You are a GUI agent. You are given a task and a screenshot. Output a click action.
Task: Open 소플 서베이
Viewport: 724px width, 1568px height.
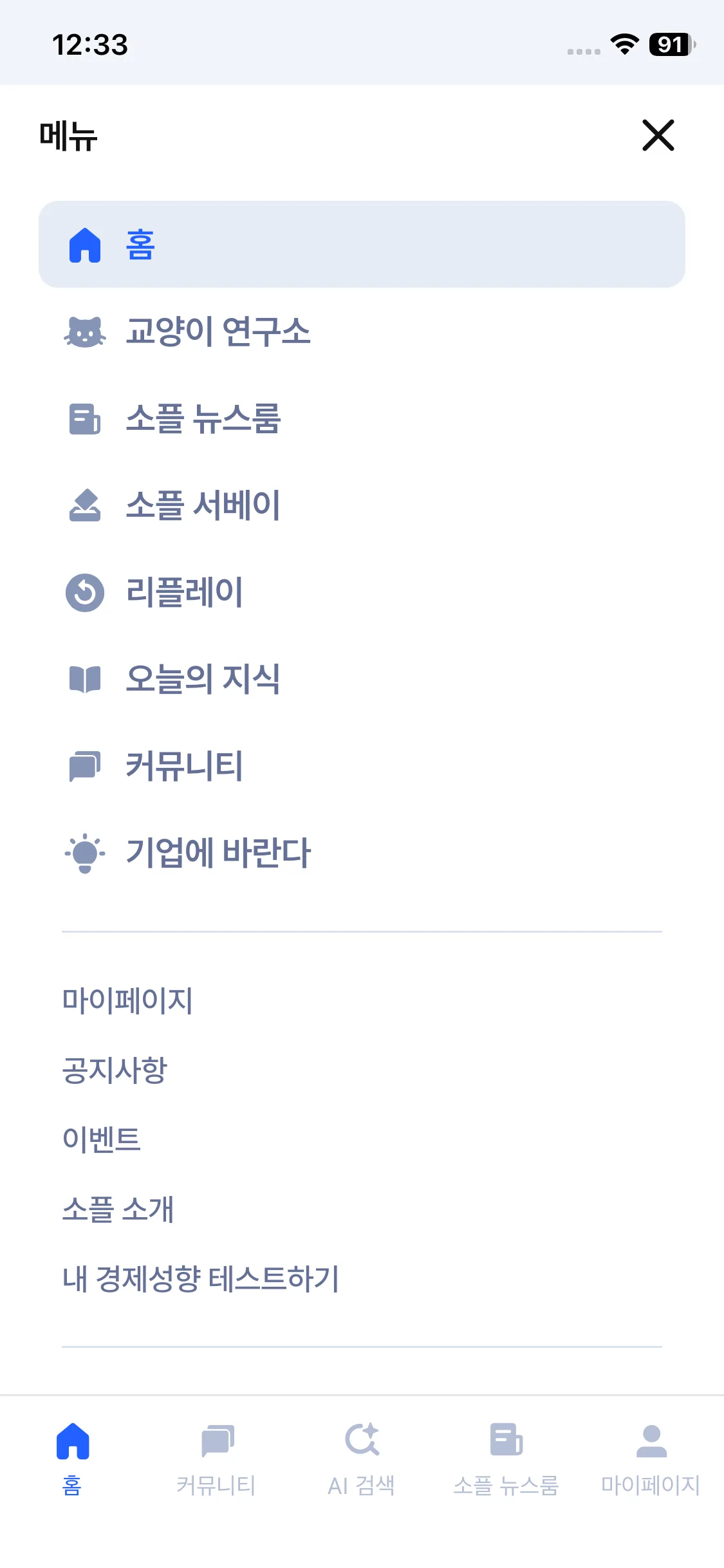[x=202, y=505]
